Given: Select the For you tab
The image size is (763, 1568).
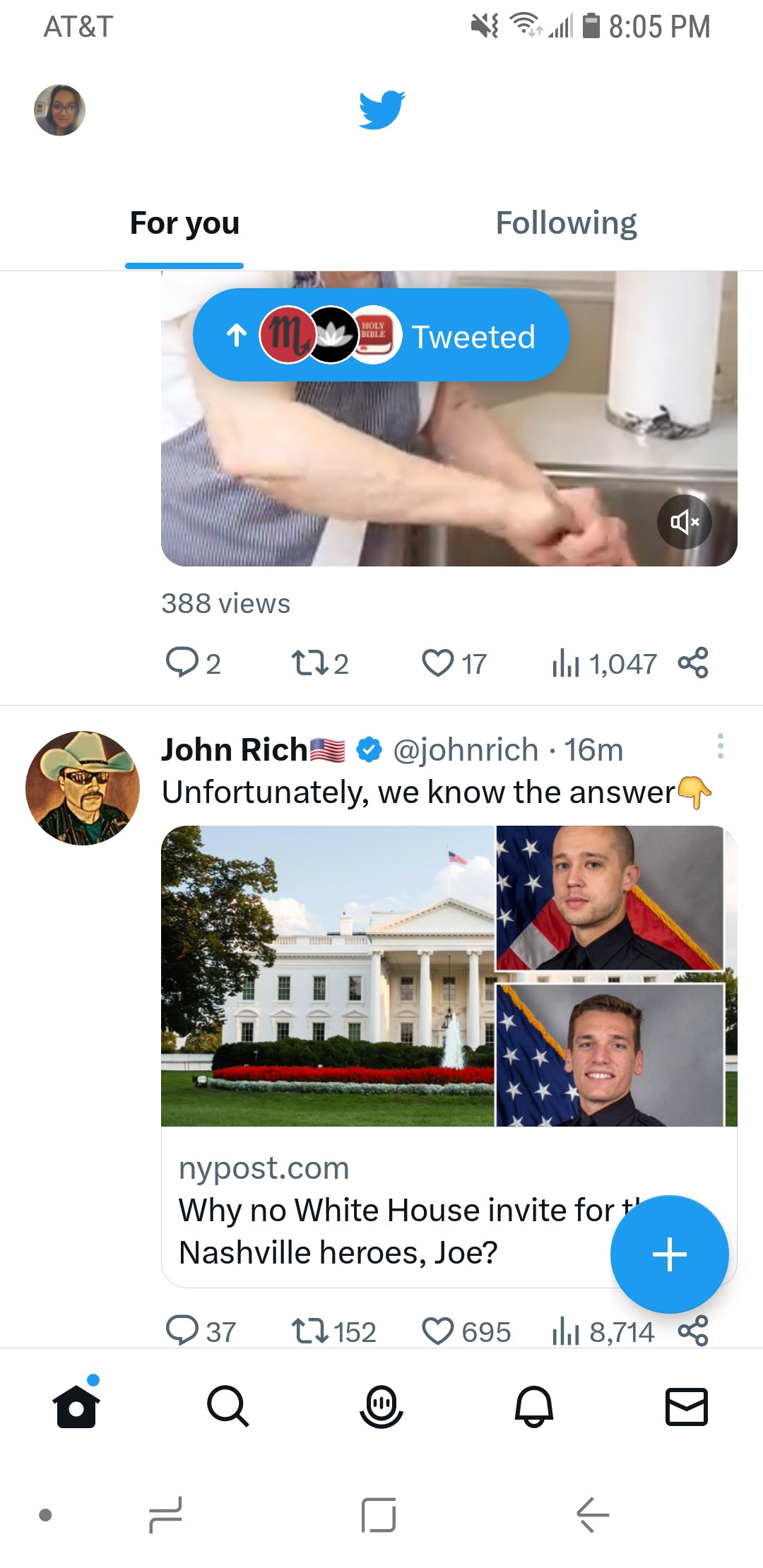Looking at the screenshot, I should [184, 223].
